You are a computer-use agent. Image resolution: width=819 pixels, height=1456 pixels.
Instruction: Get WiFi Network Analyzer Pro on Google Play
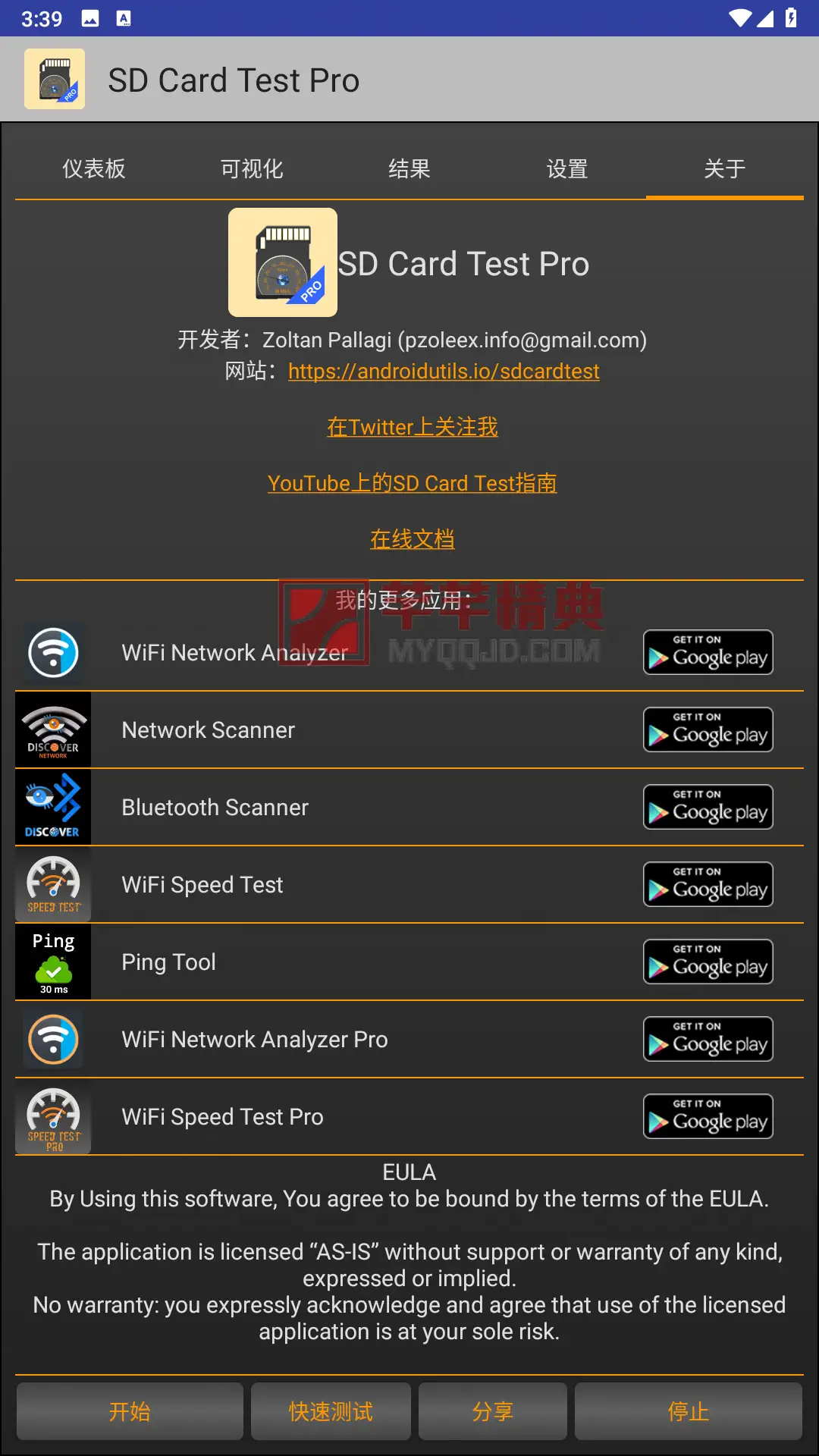pos(708,1039)
